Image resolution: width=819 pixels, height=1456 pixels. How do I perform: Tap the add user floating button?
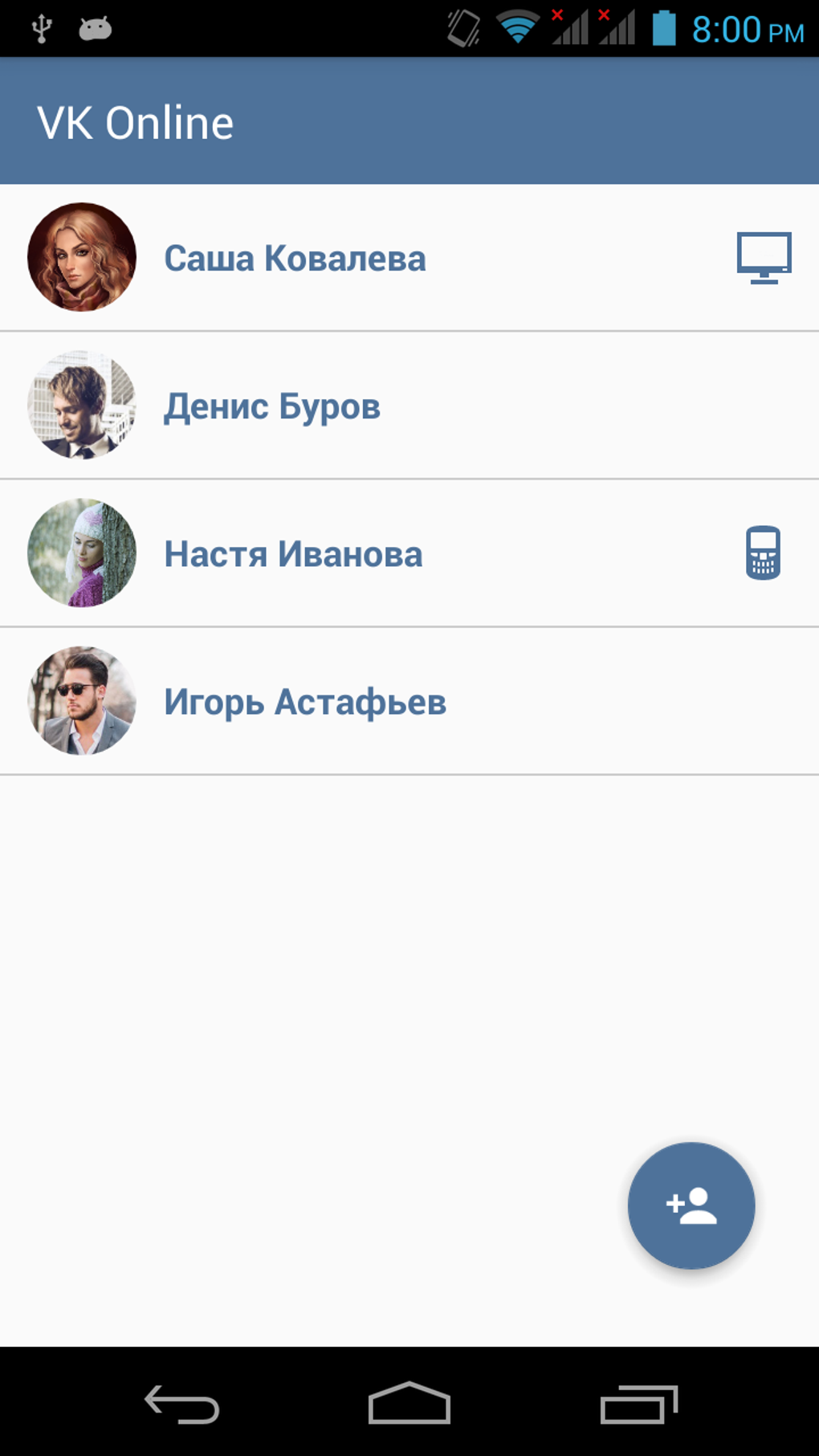point(691,1205)
